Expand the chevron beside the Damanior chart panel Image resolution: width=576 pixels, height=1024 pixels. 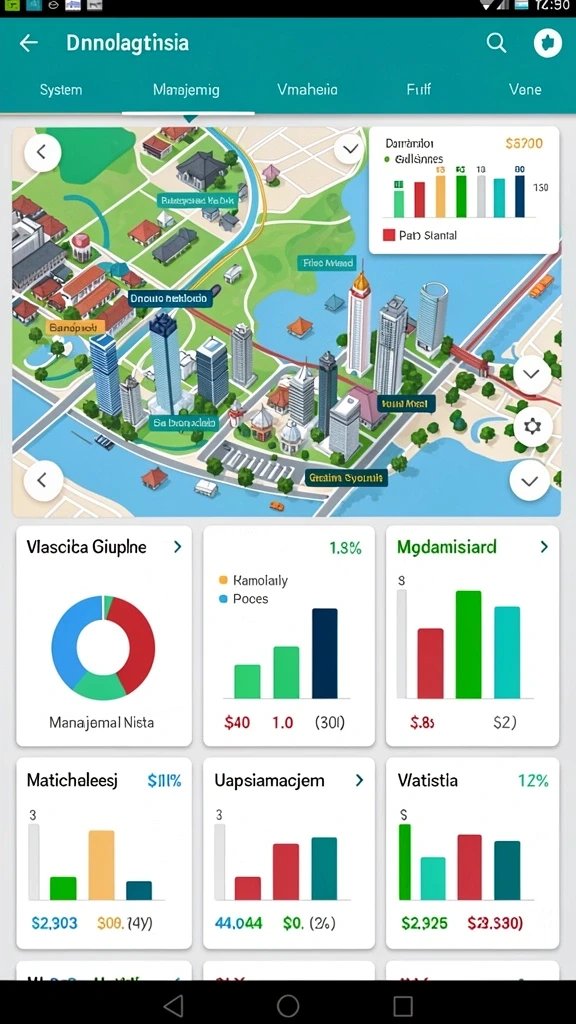pyautogui.click(x=350, y=150)
